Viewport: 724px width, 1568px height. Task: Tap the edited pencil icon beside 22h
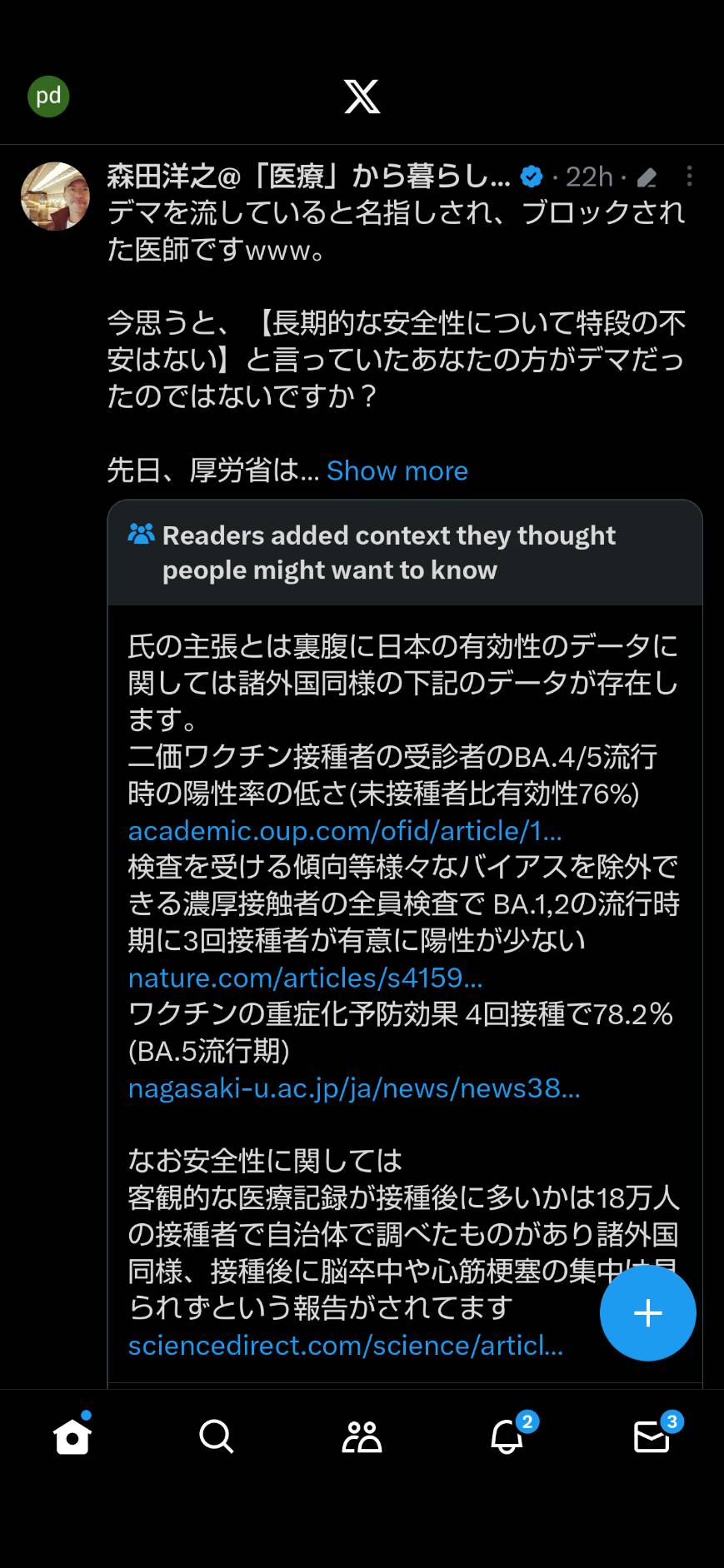(647, 177)
